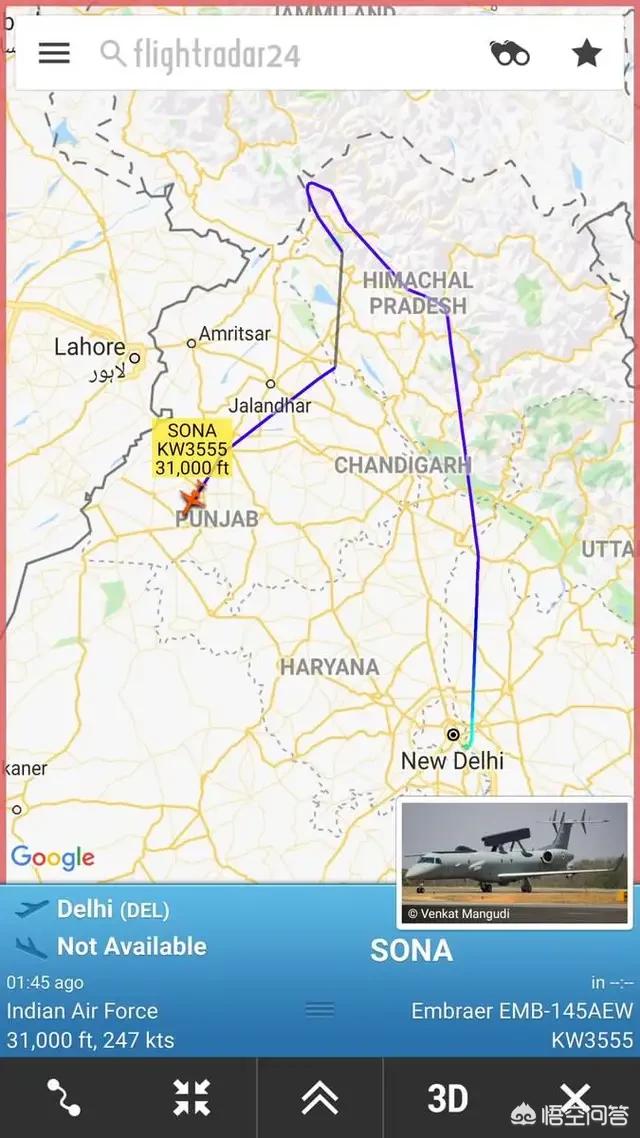Open bookmarks star icon
Image resolution: width=640 pixels, height=1138 pixels.
tap(586, 54)
